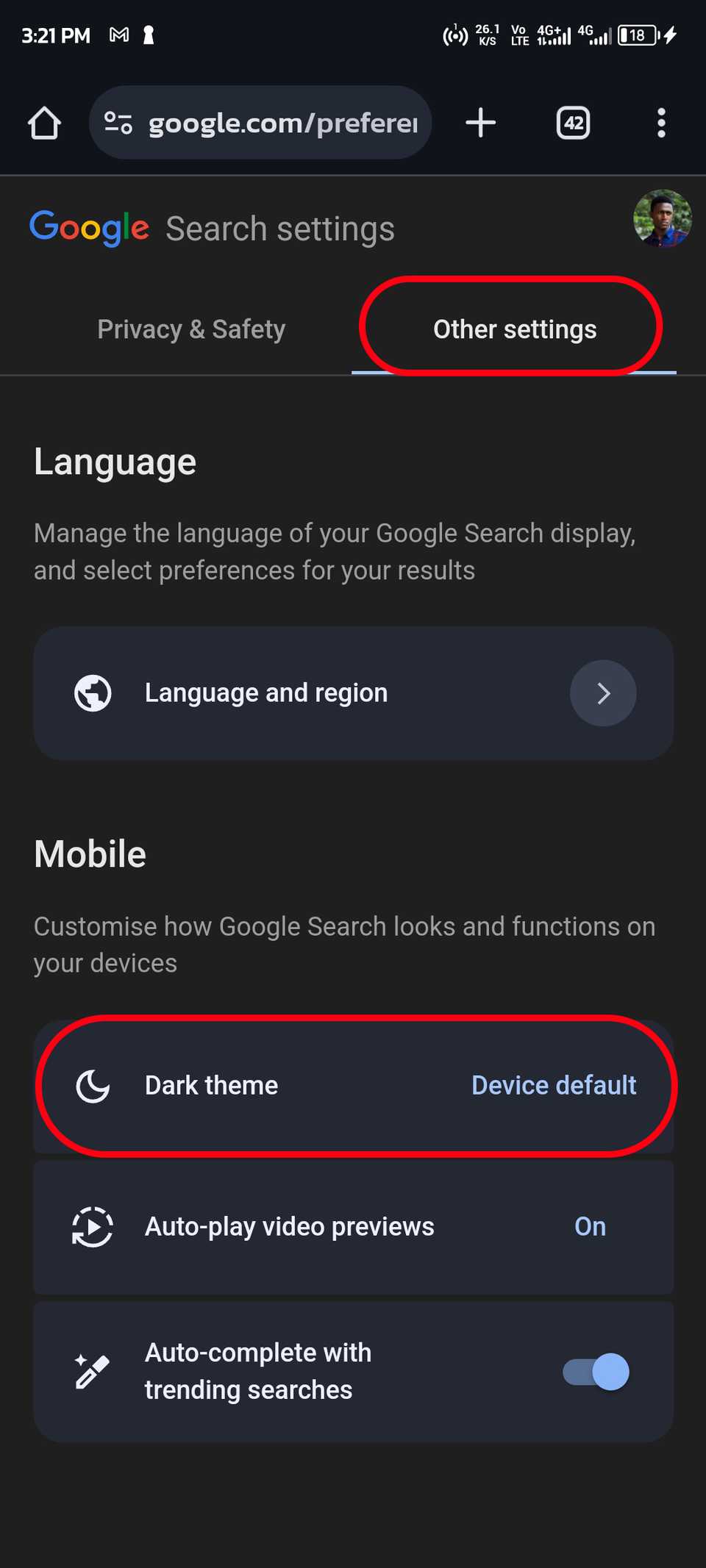This screenshot has height=1568, width=706.
Task: Select the dark theme moon icon
Action: (93, 1084)
